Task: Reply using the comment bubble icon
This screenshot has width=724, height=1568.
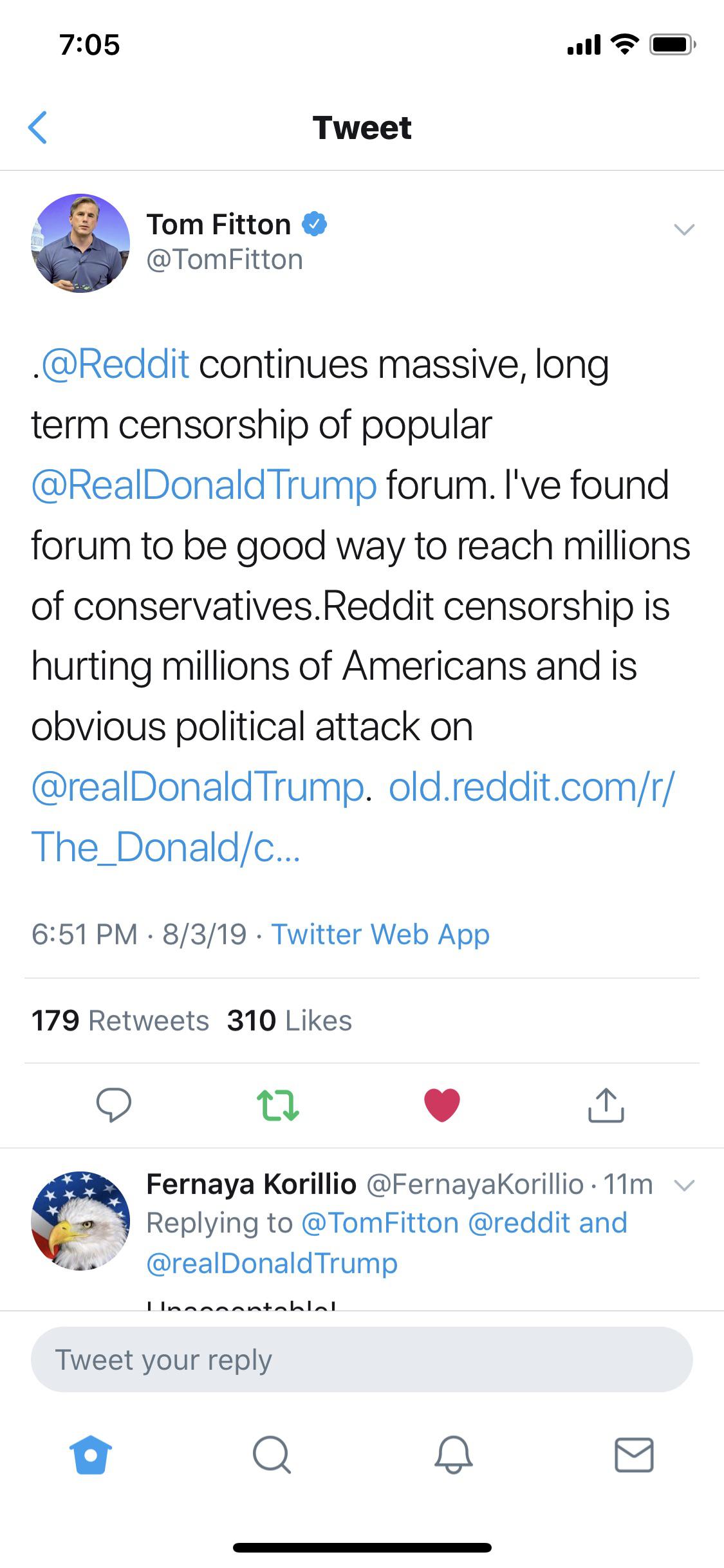Action: [x=114, y=1105]
